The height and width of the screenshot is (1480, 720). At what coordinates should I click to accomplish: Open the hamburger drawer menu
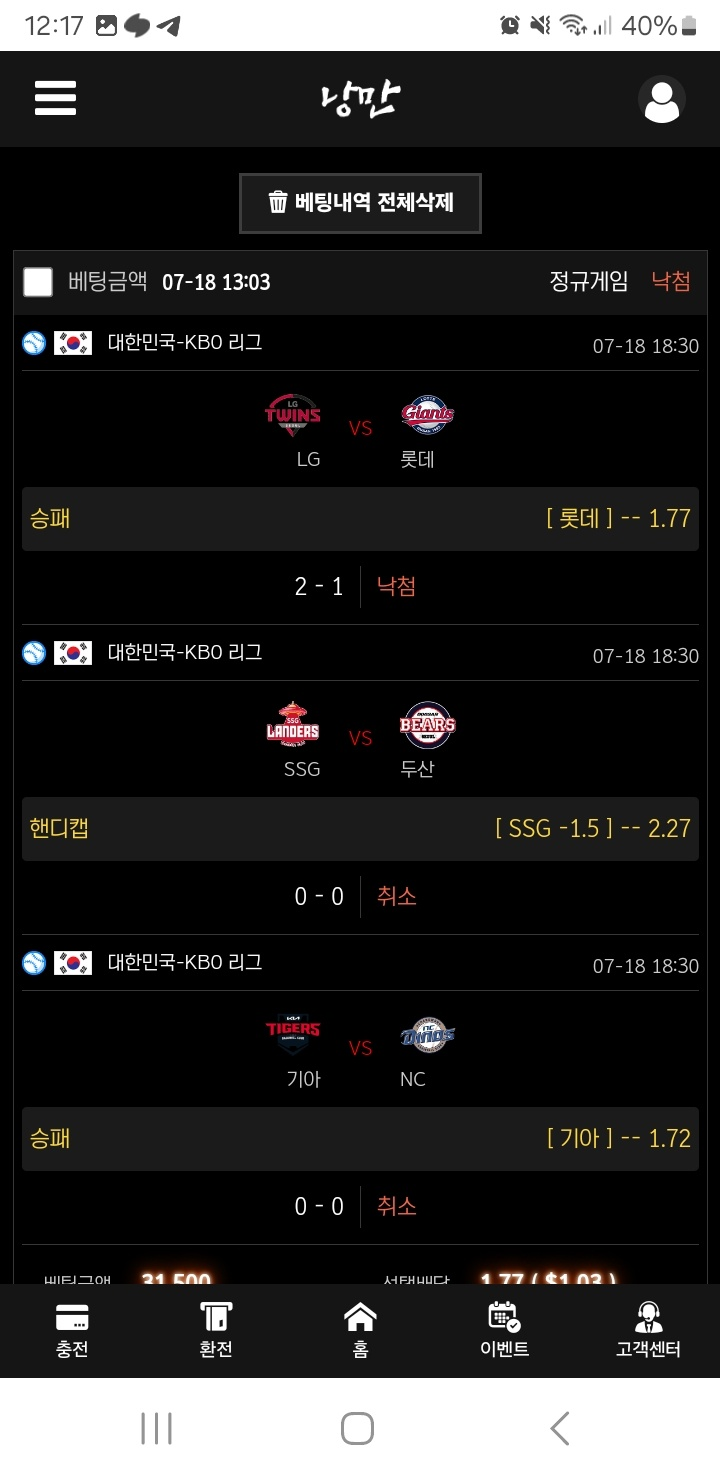55,98
